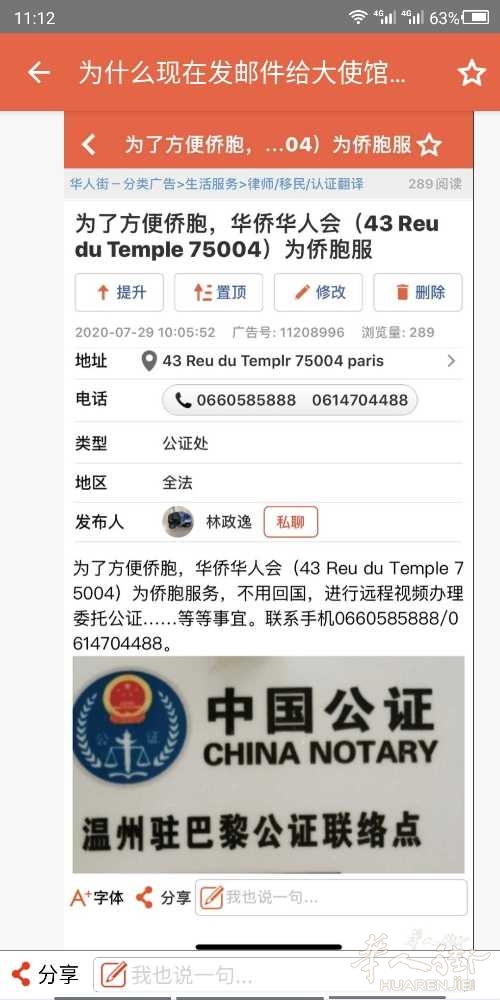500x1000 pixels.
Task: Go back using the top-left arrow
Action: 39,73
